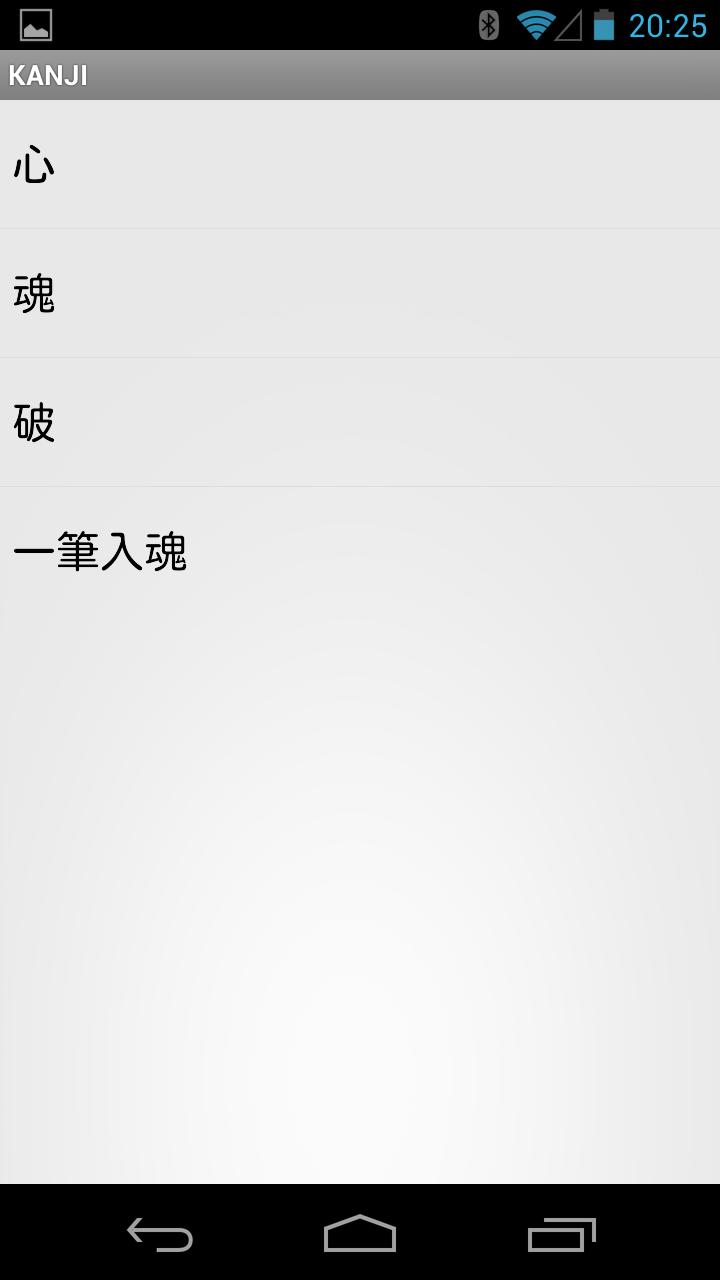Tap the Wi-Fi signal icon

[535, 24]
